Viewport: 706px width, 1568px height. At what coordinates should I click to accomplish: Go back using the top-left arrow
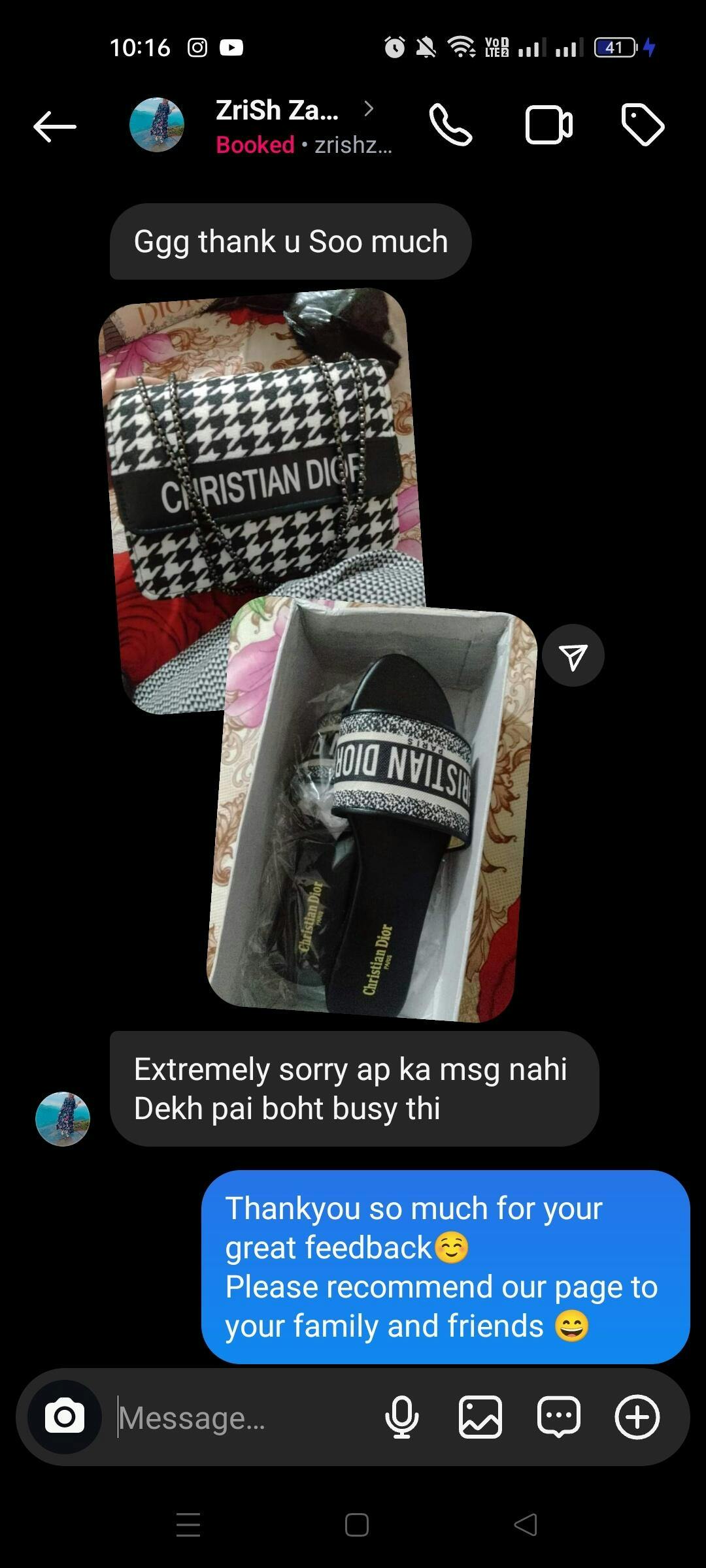click(55, 126)
